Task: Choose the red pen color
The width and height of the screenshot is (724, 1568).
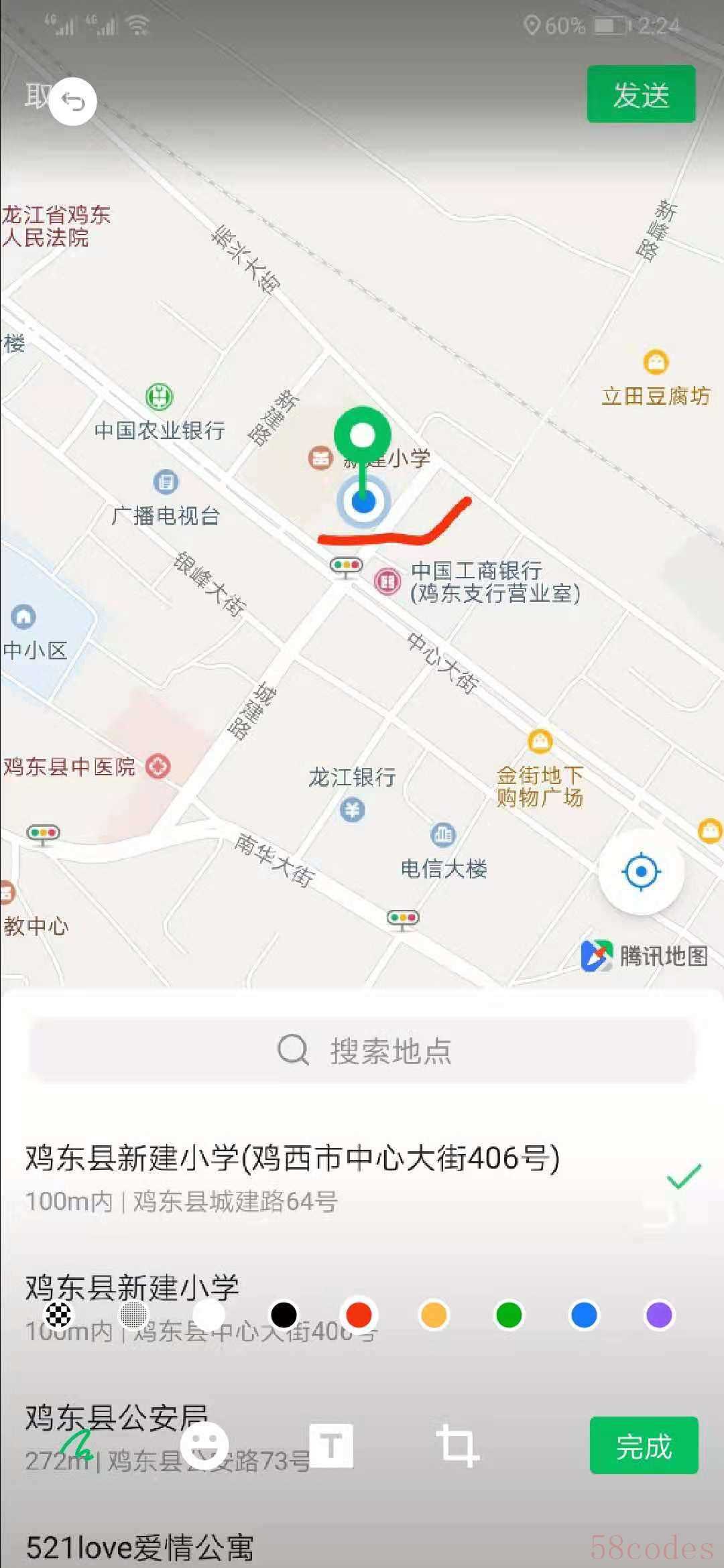Action: (359, 1315)
